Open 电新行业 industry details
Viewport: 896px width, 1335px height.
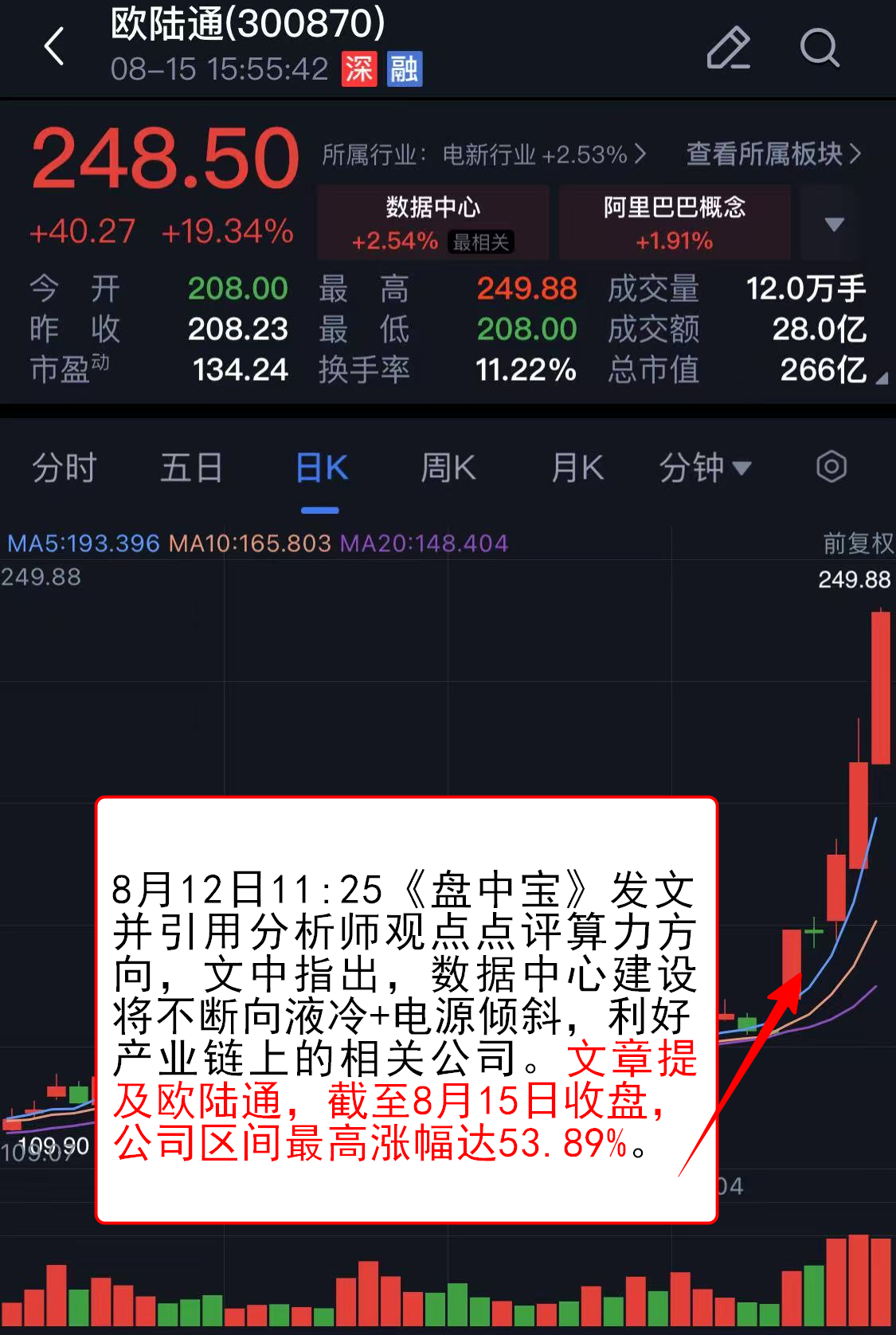(543, 154)
